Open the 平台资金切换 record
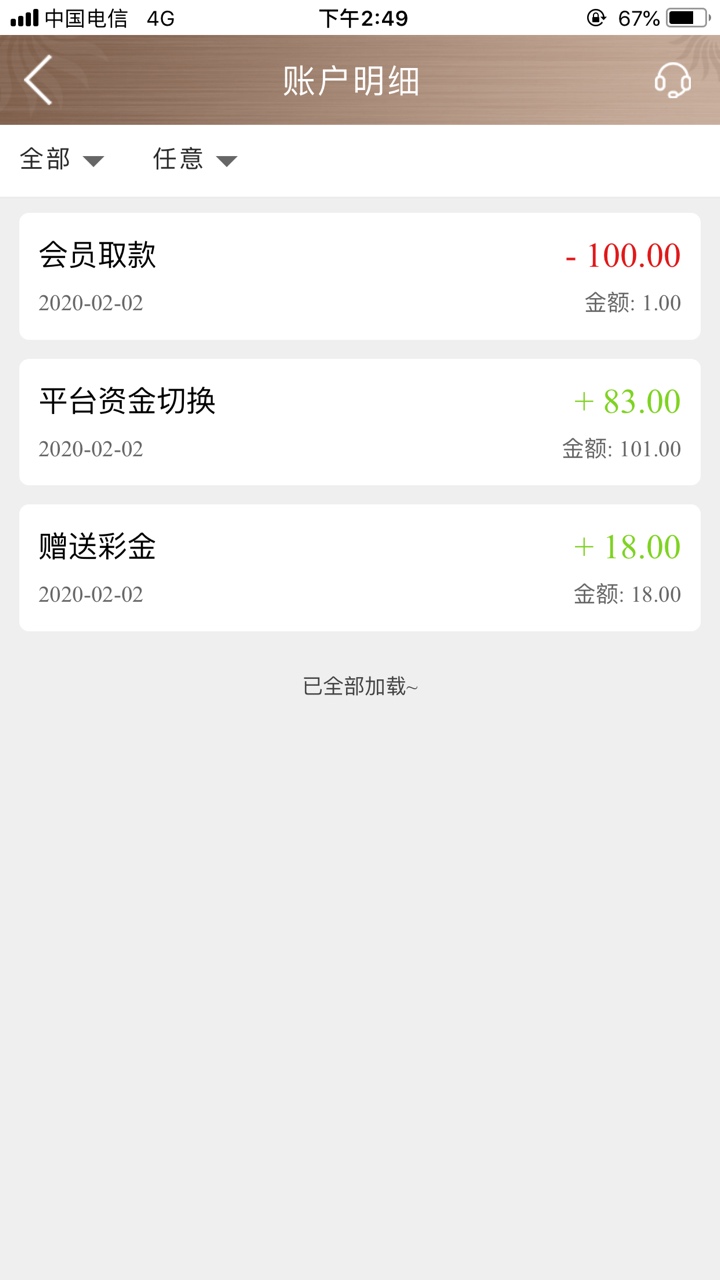The height and width of the screenshot is (1280, 720). coord(360,422)
